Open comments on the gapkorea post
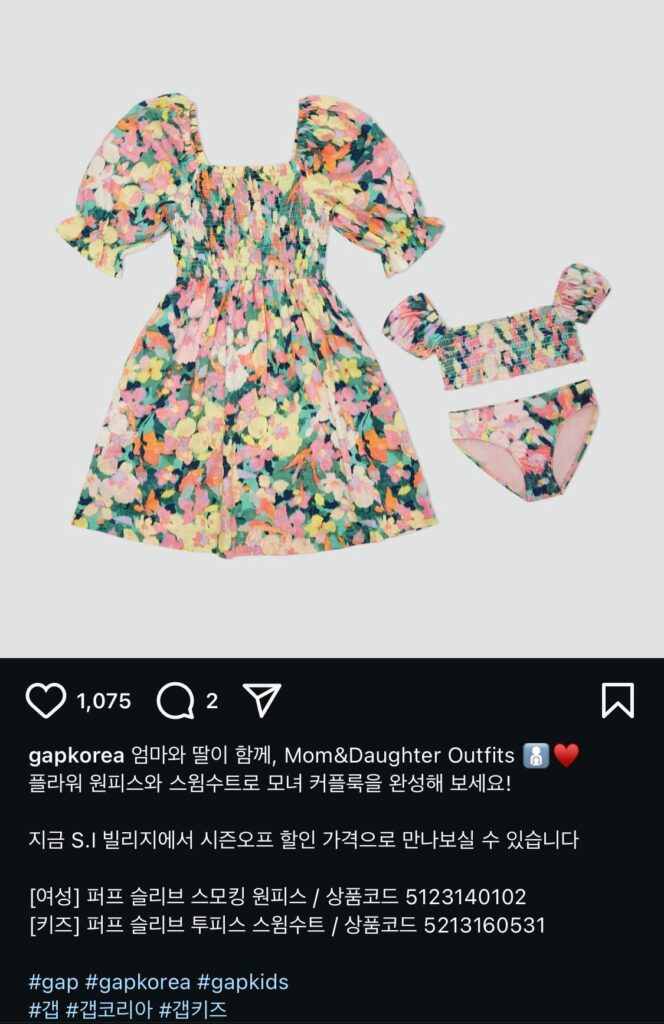This screenshot has width=664, height=1024. click(175, 701)
